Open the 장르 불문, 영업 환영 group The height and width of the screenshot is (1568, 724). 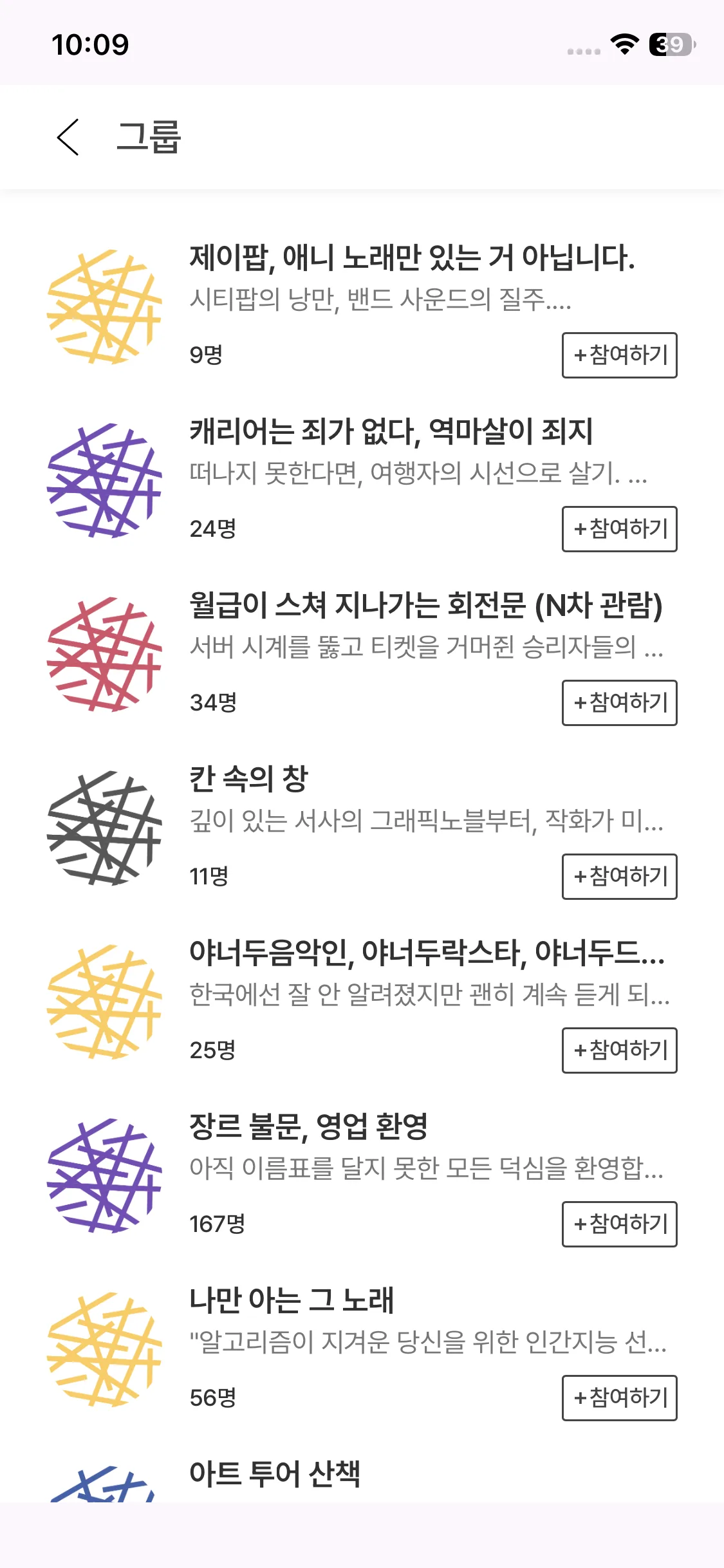pos(309,1127)
